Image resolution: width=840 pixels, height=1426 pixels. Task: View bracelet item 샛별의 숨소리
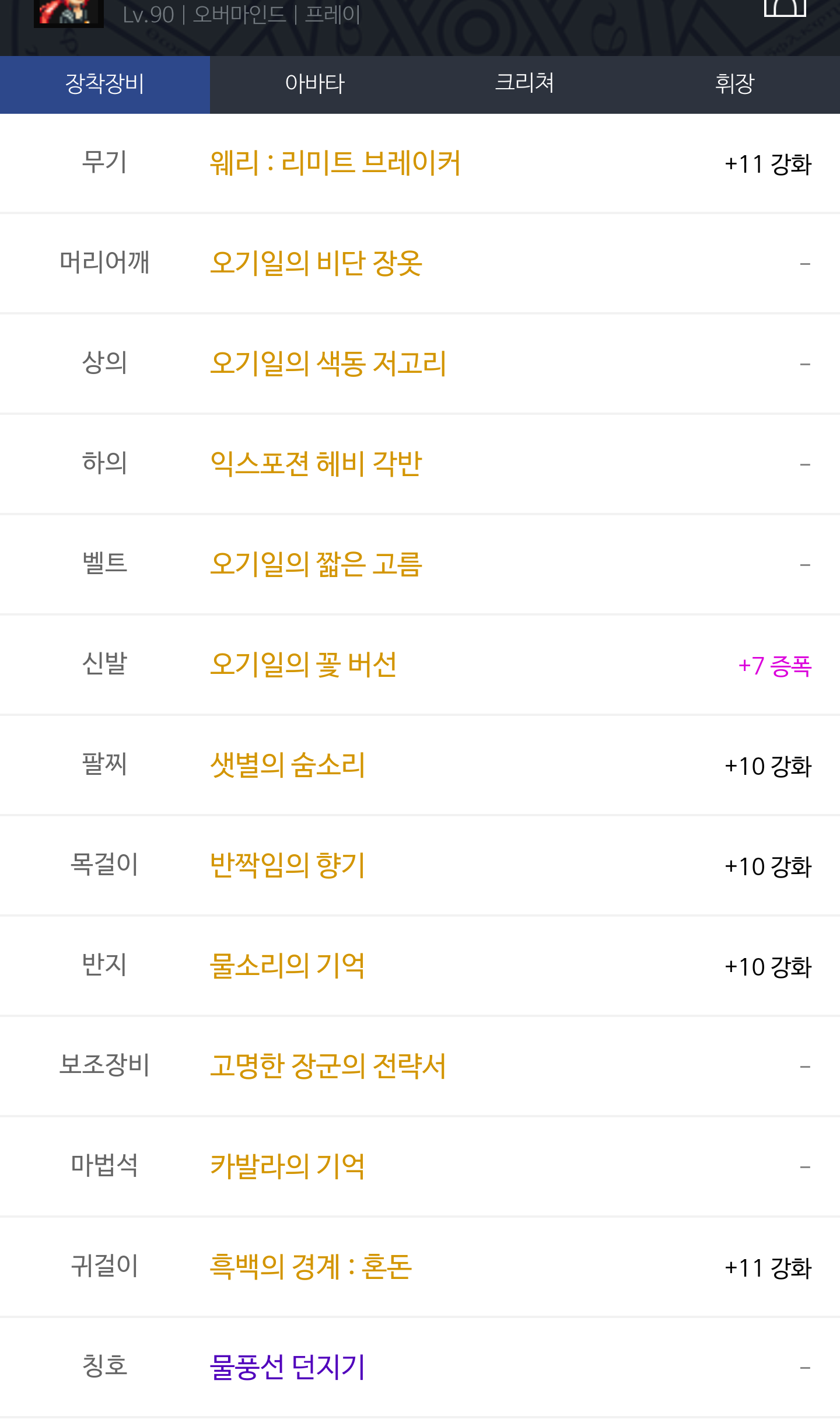click(288, 765)
